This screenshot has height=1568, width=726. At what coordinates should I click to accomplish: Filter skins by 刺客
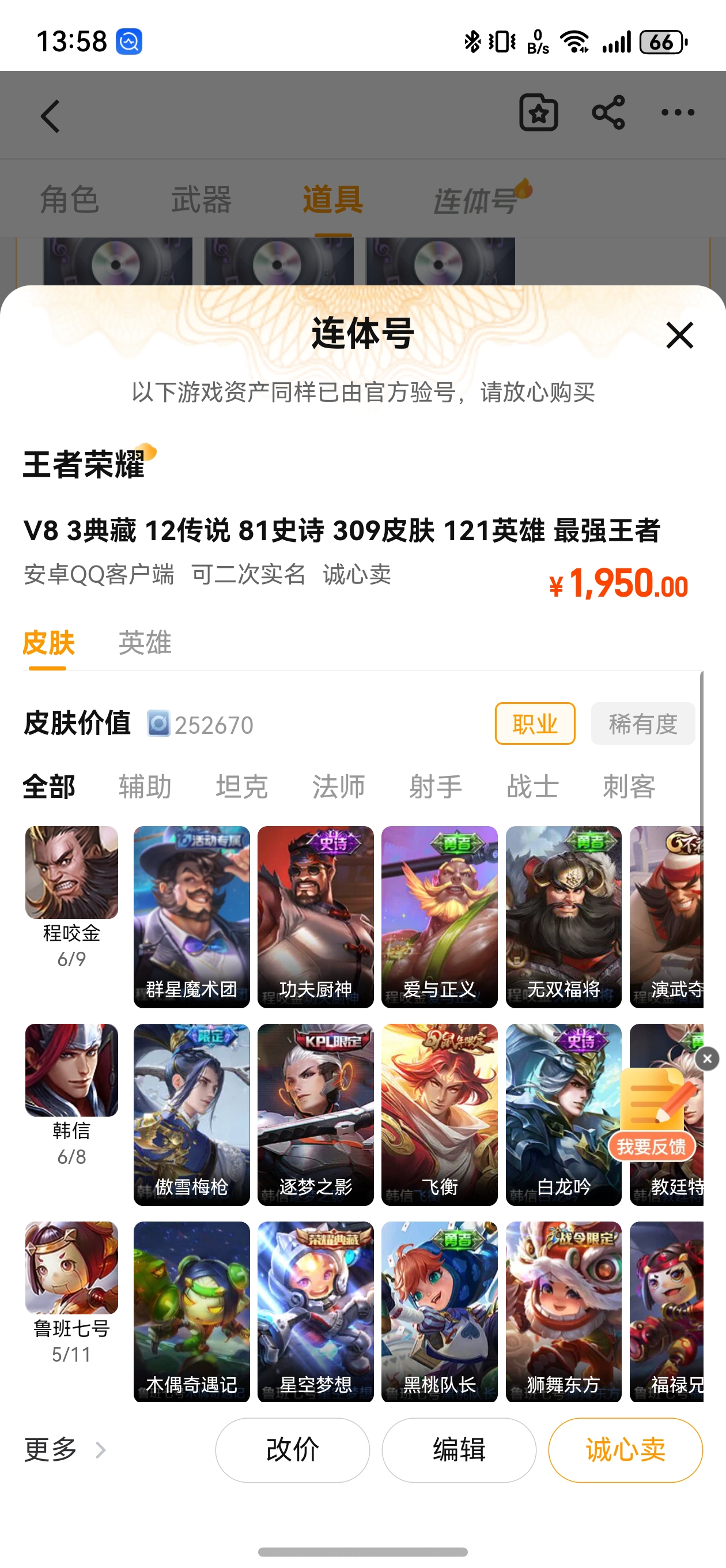coord(629,786)
